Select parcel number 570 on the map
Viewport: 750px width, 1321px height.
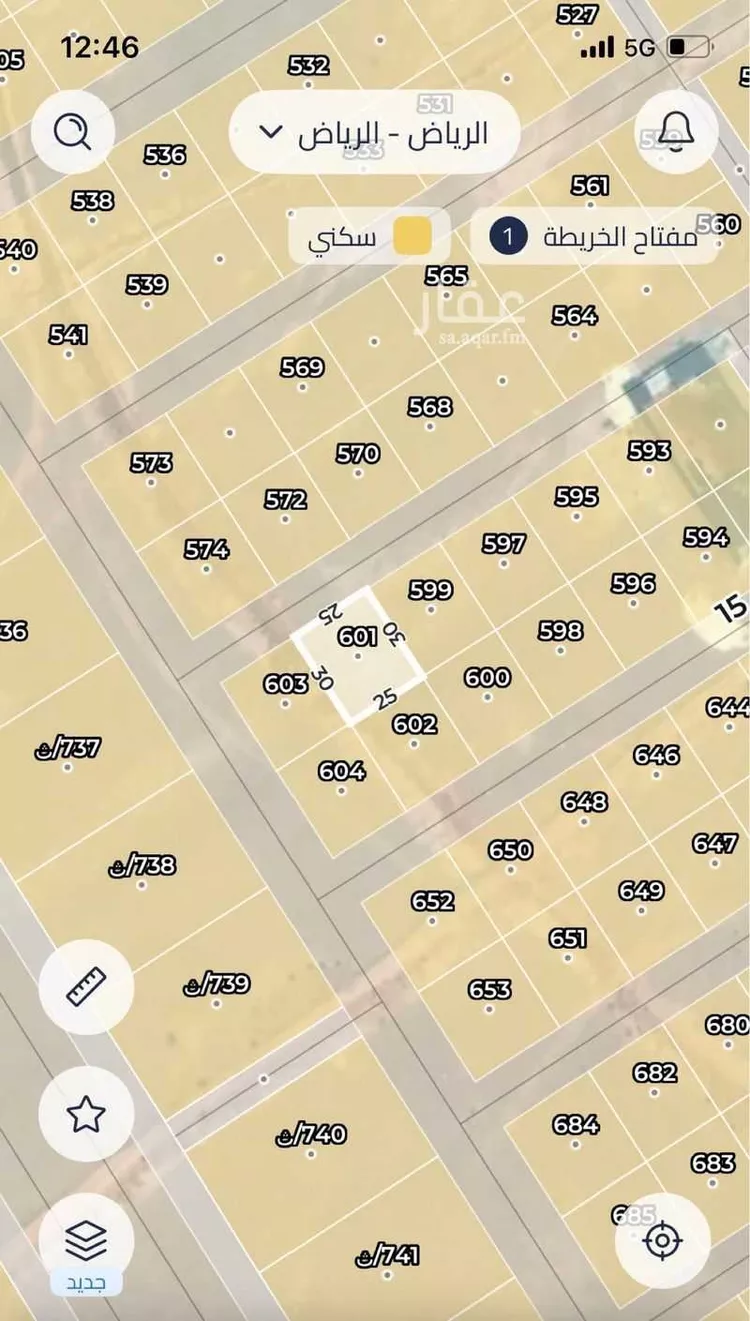tap(357, 454)
